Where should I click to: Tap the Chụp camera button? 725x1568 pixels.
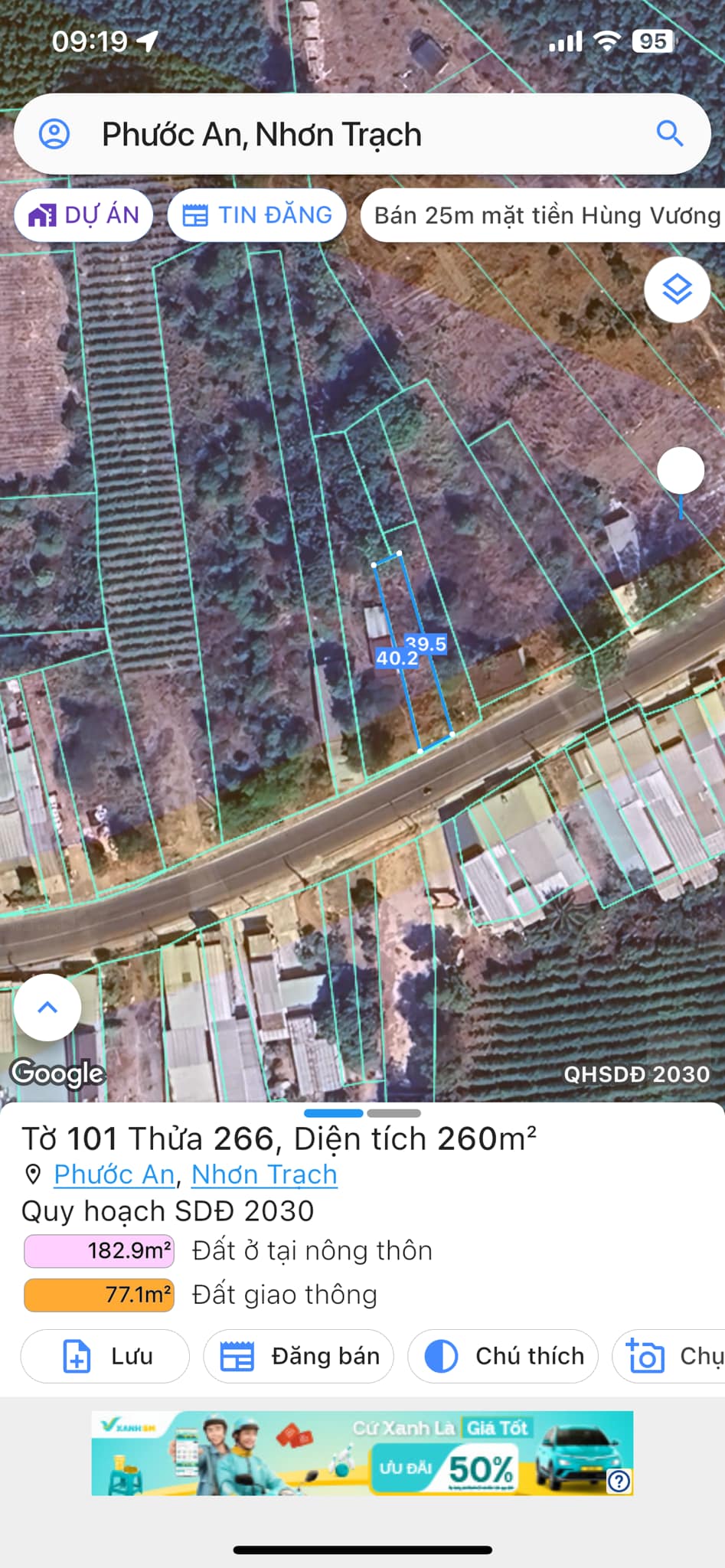668,1356
